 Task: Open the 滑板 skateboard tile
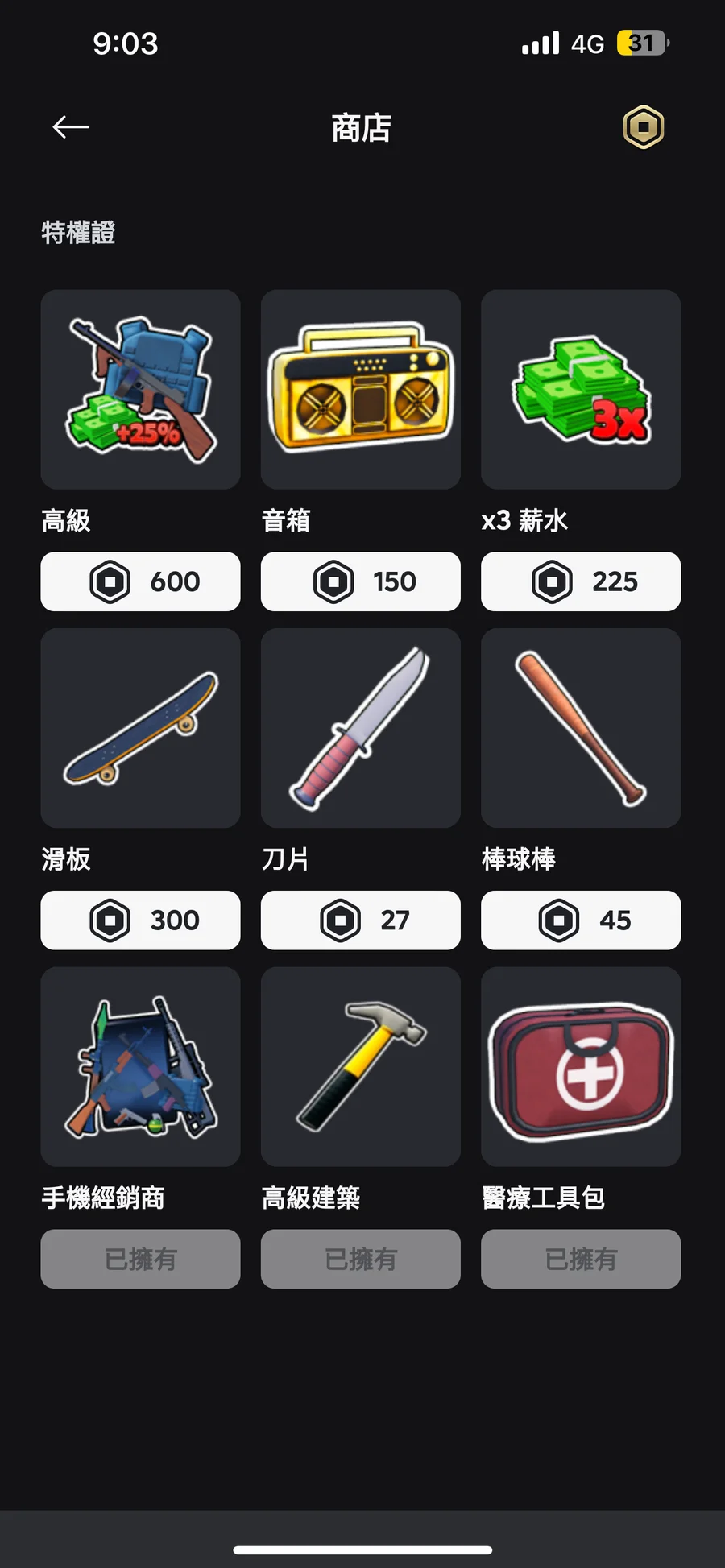point(140,728)
